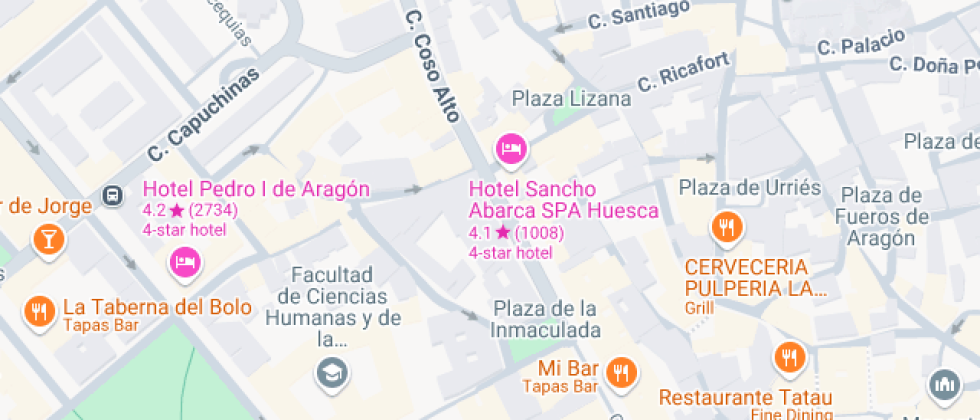
Task: Open the cocktail bar pin near de Jorge
Action: pos(47,238)
